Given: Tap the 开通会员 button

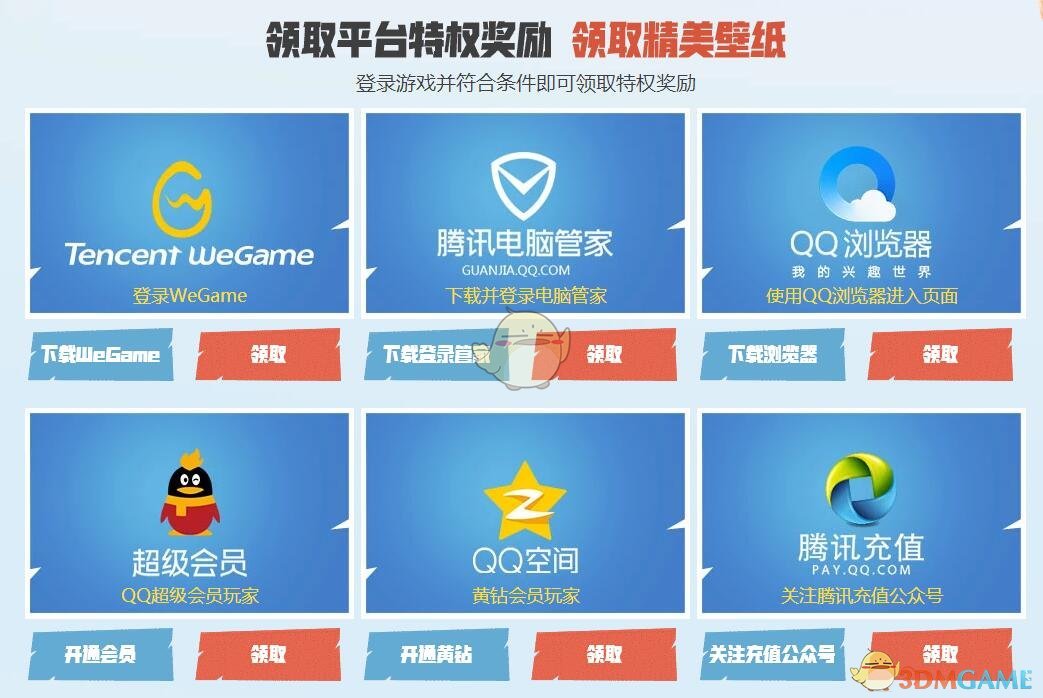Looking at the screenshot, I should point(100,655).
